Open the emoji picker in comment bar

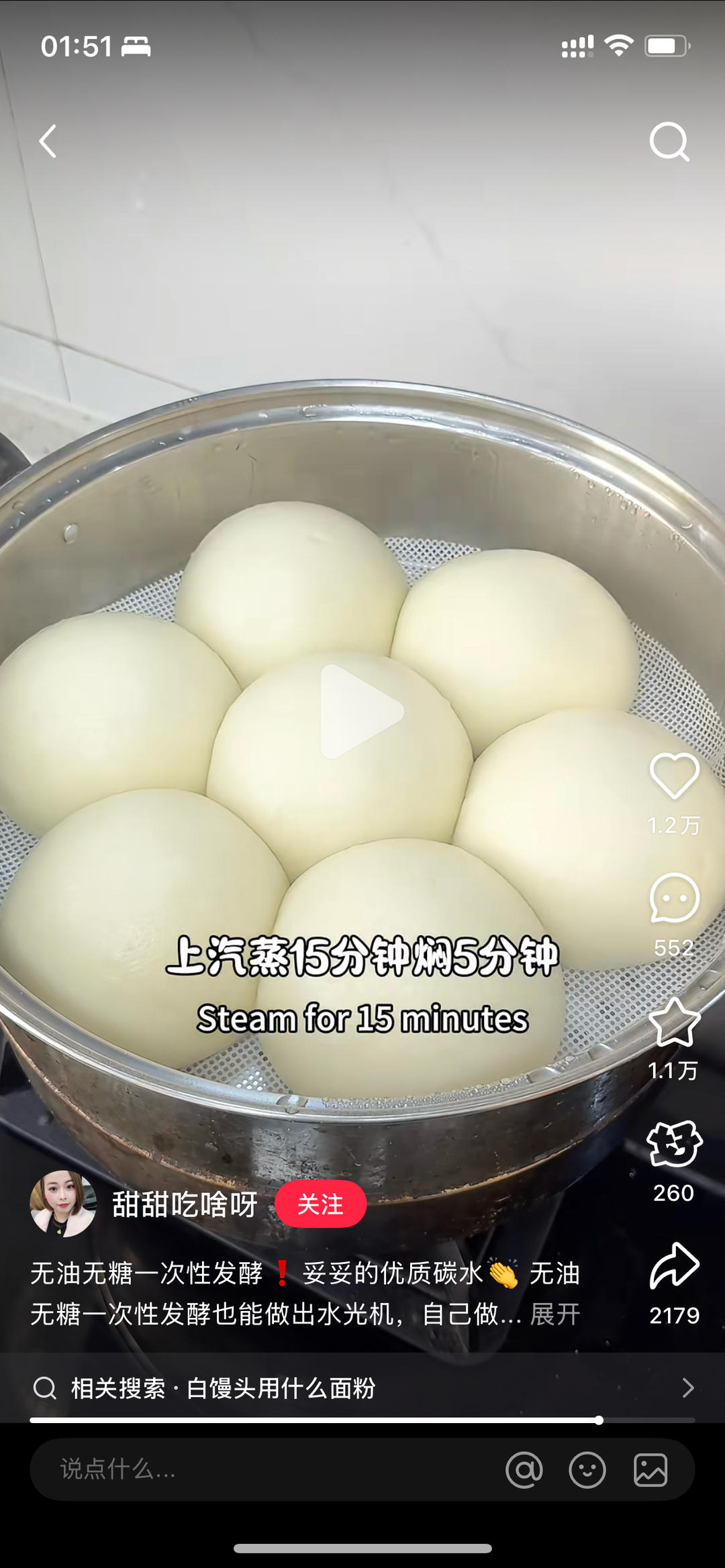(x=587, y=1470)
